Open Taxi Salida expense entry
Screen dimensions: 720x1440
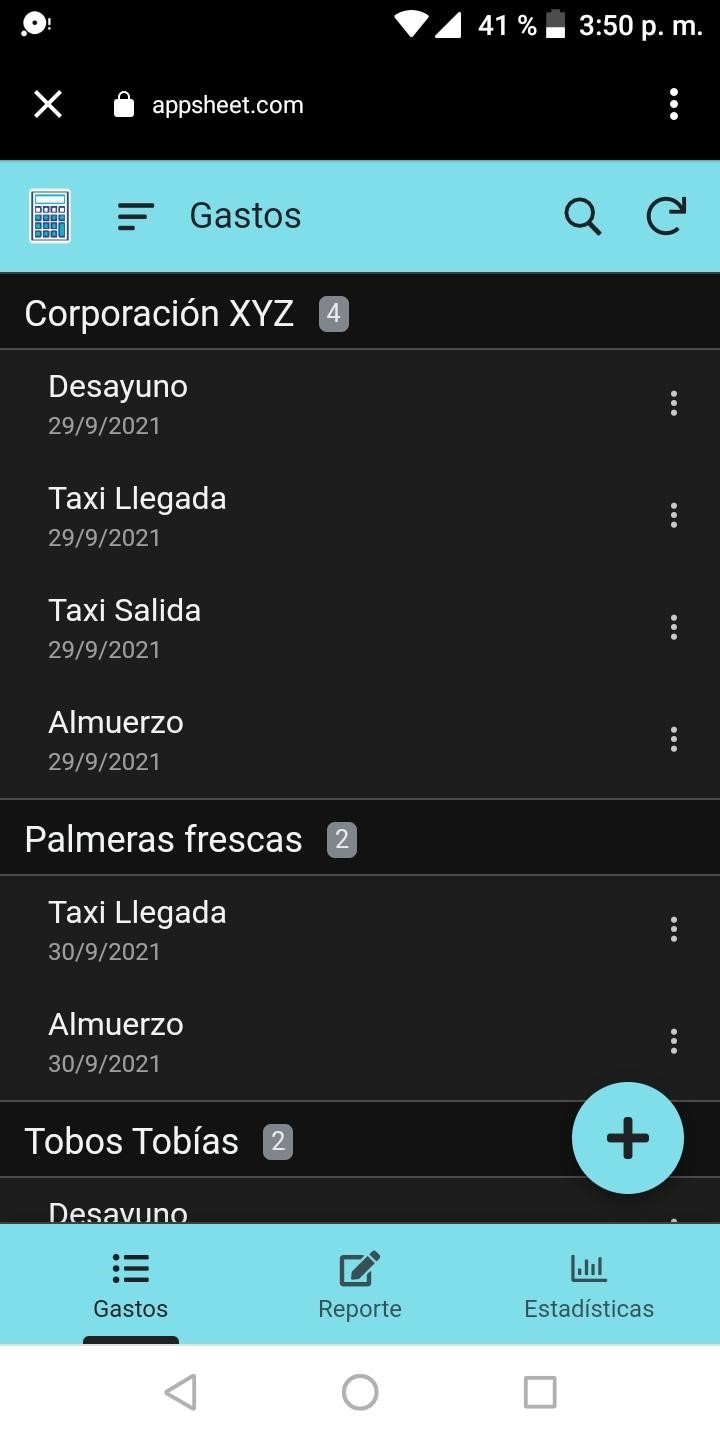(x=300, y=628)
